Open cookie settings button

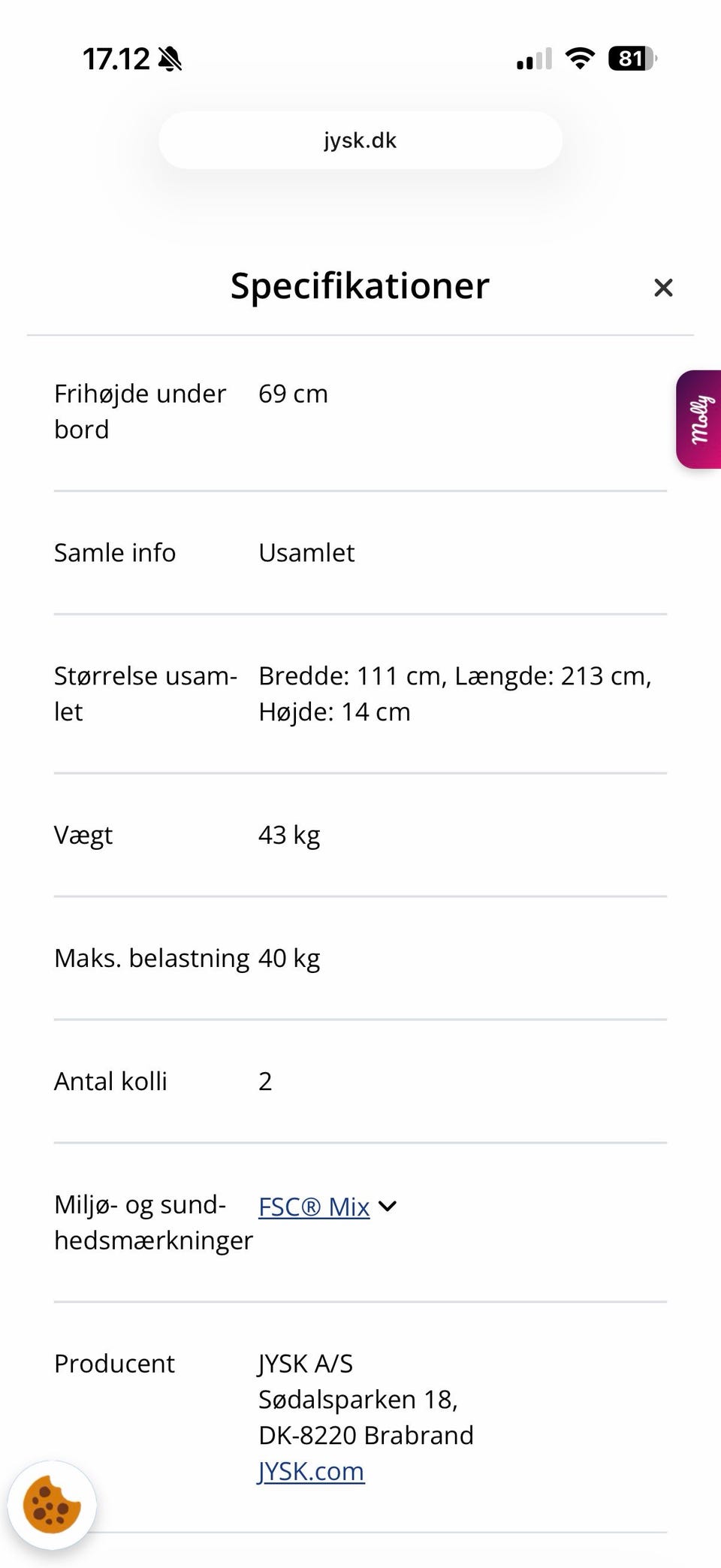pos(52,1505)
